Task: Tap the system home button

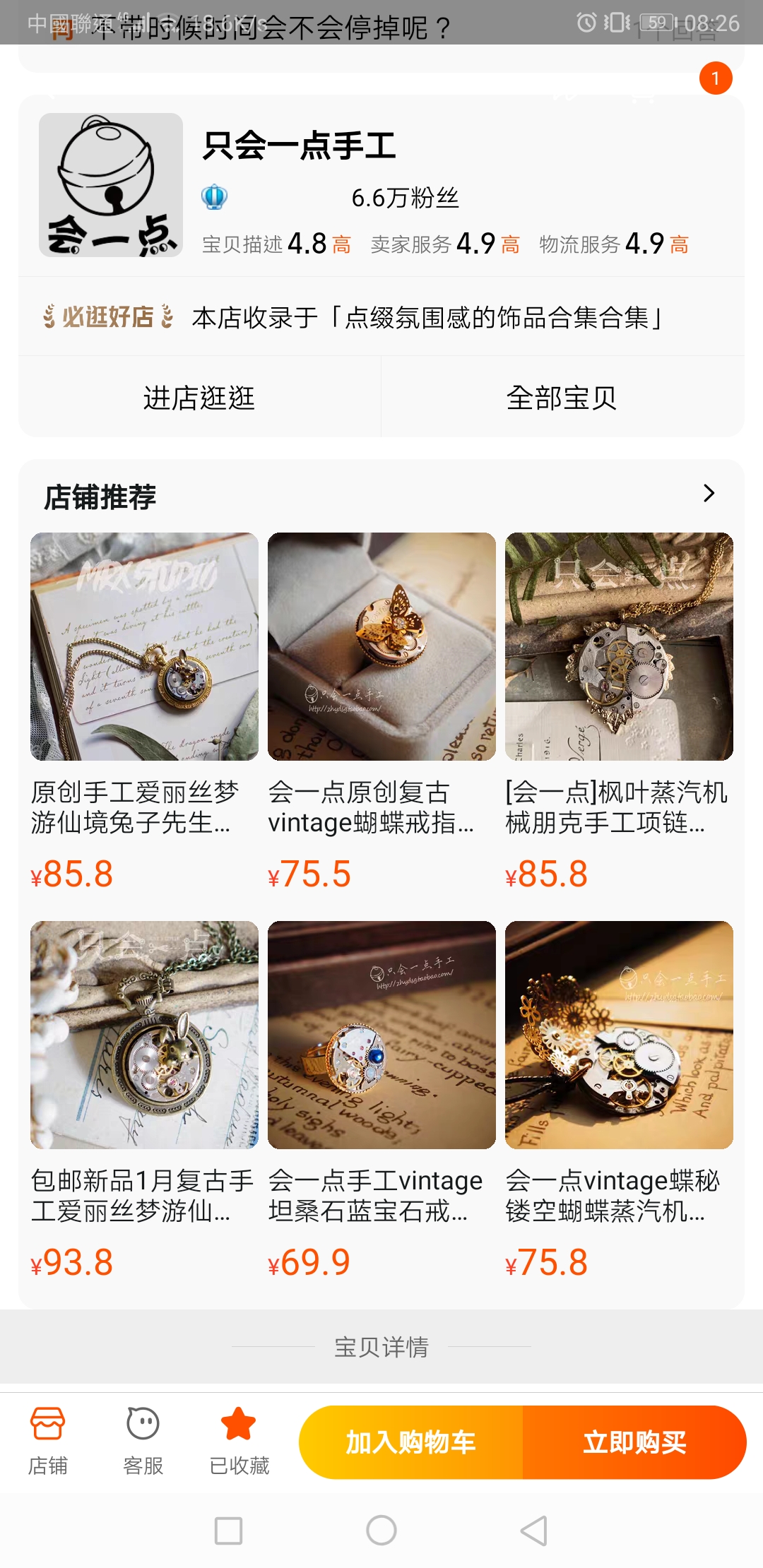Action: click(381, 1531)
